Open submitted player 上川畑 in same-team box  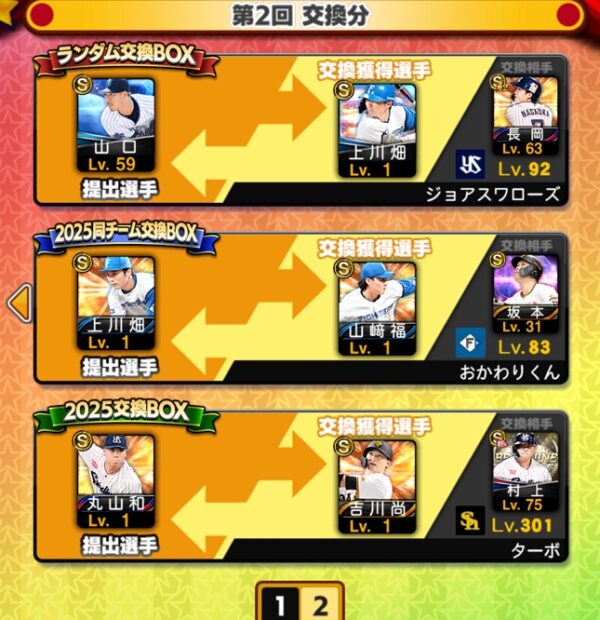(x=116, y=305)
